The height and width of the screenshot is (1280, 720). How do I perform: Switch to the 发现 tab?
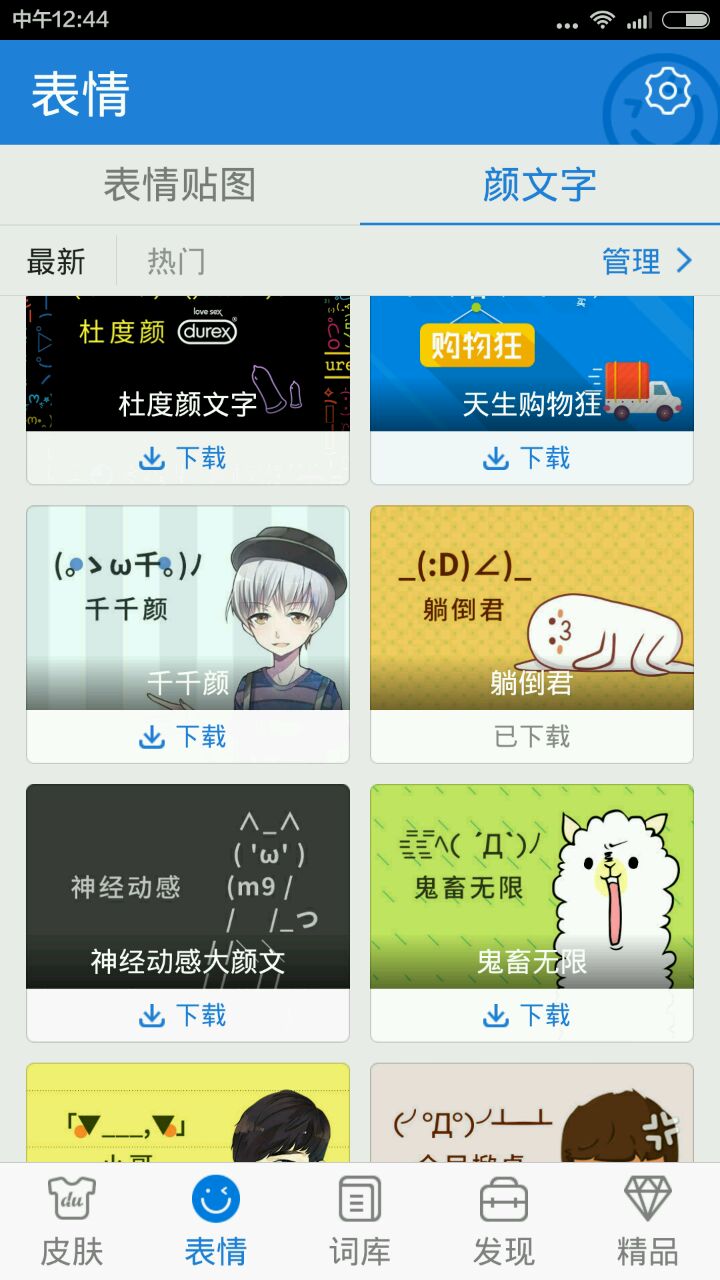[504, 1222]
